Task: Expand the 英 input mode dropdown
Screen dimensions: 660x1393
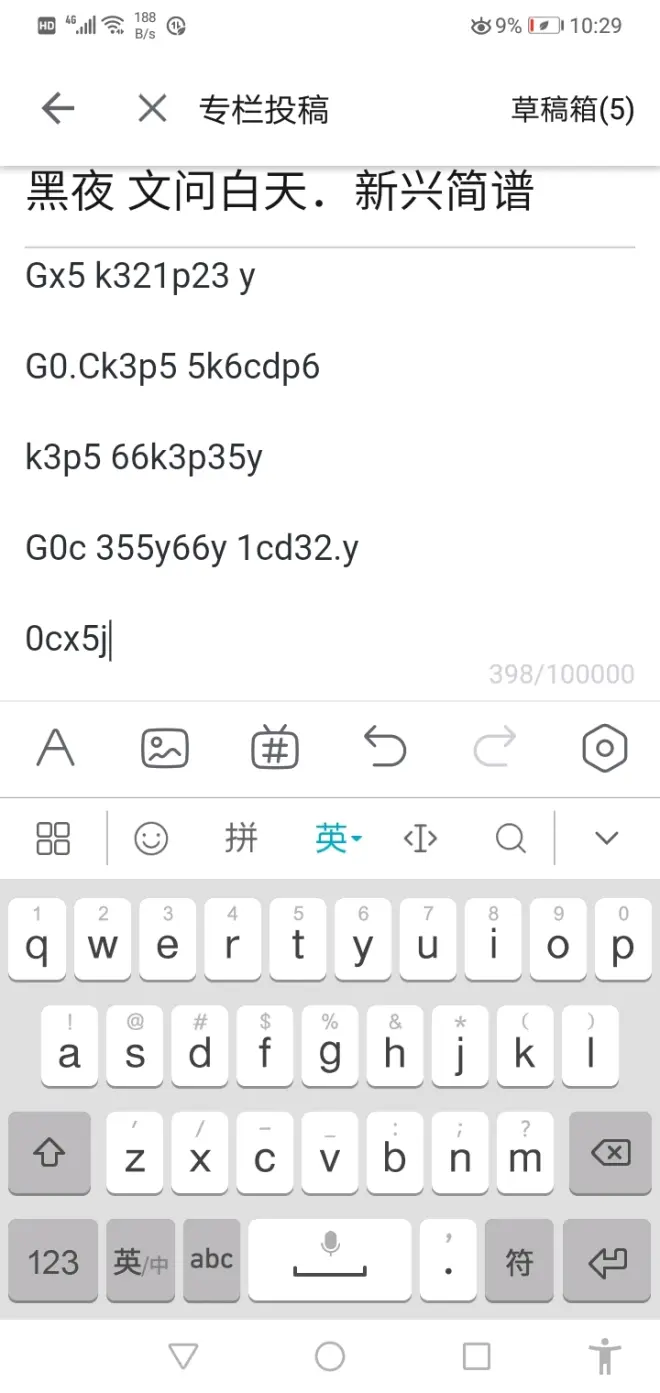Action: point(337,838)
